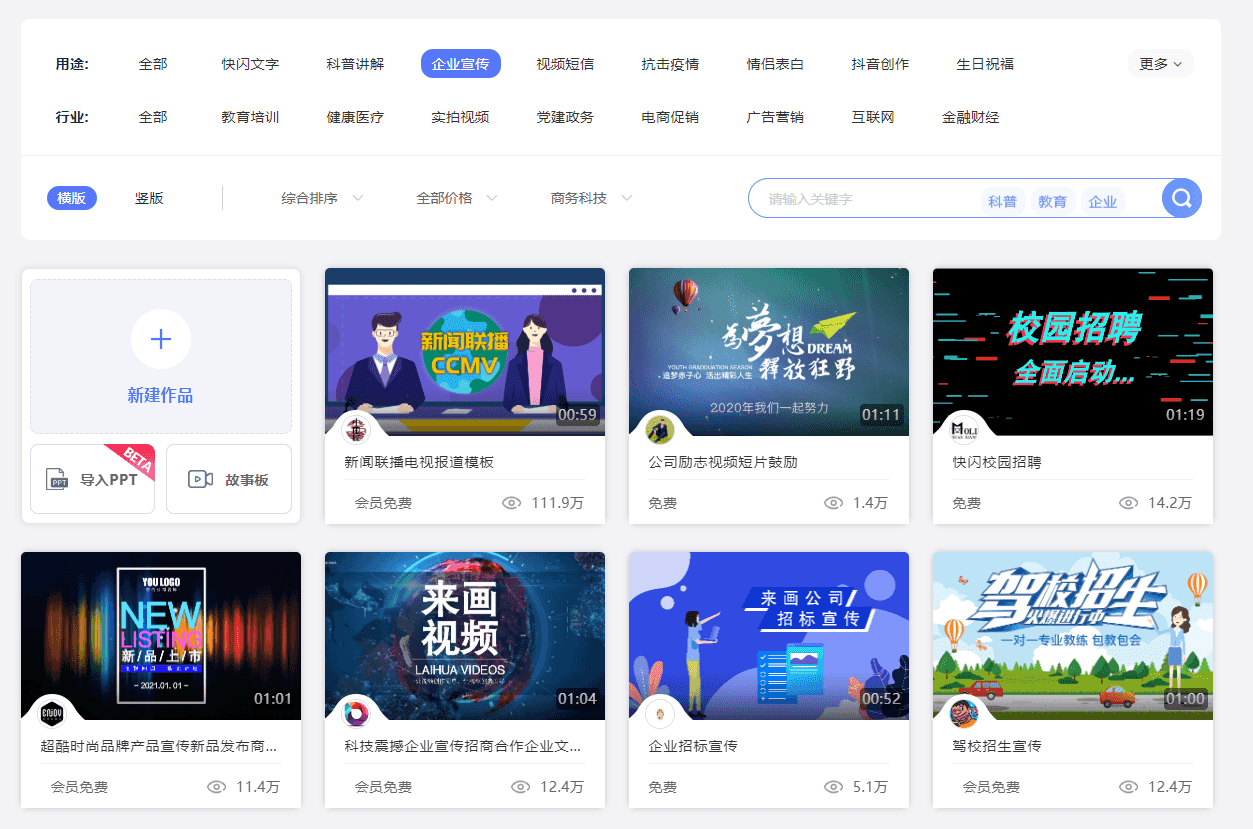Switch to 竖版 orientation
Screen dimensions: 1253x829
149,198
